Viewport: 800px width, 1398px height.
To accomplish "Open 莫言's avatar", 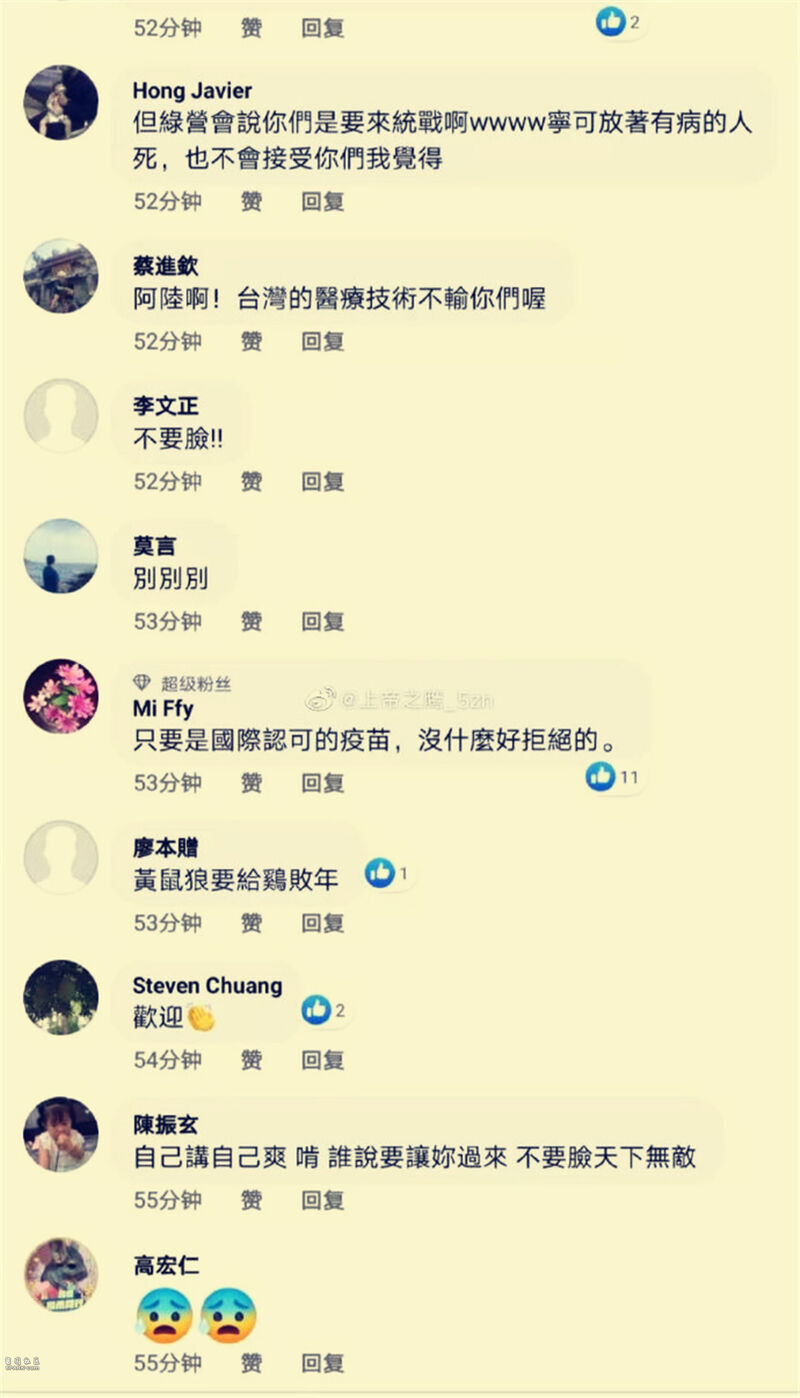I will coord(61,556).
